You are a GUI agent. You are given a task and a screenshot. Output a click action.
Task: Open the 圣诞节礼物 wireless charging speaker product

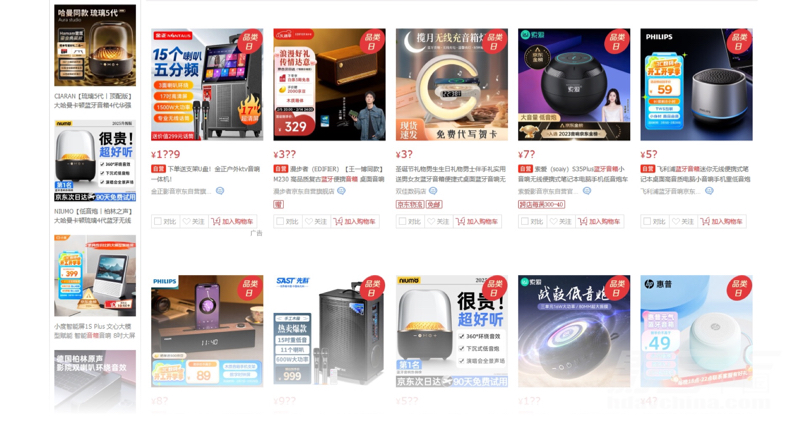pyautogui.click(x=451, y=84)
